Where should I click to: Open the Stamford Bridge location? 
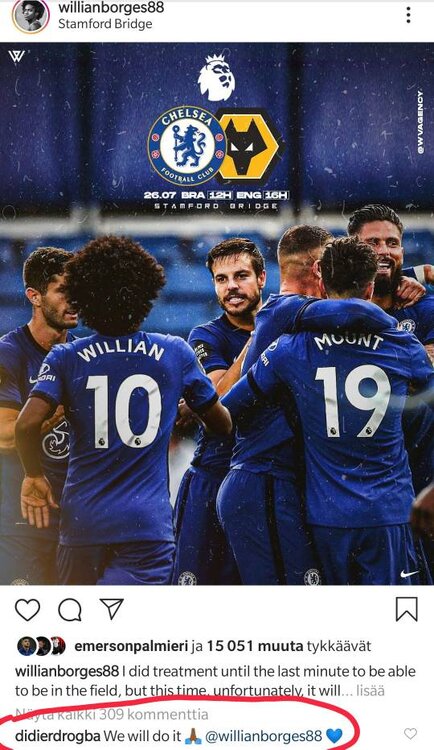pyautogui.click(x=105, y=24)
